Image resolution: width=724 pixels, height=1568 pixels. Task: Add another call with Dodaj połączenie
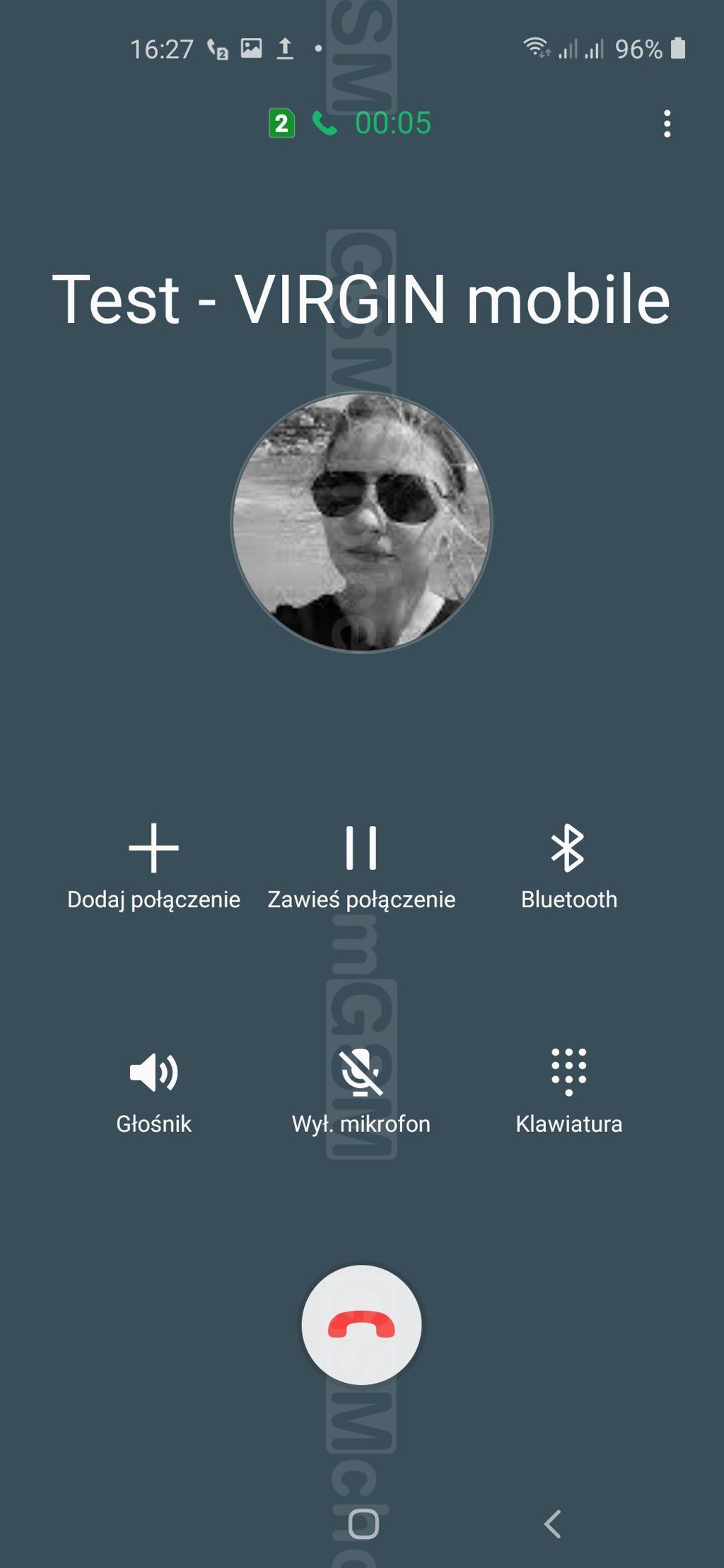(153, 867)
